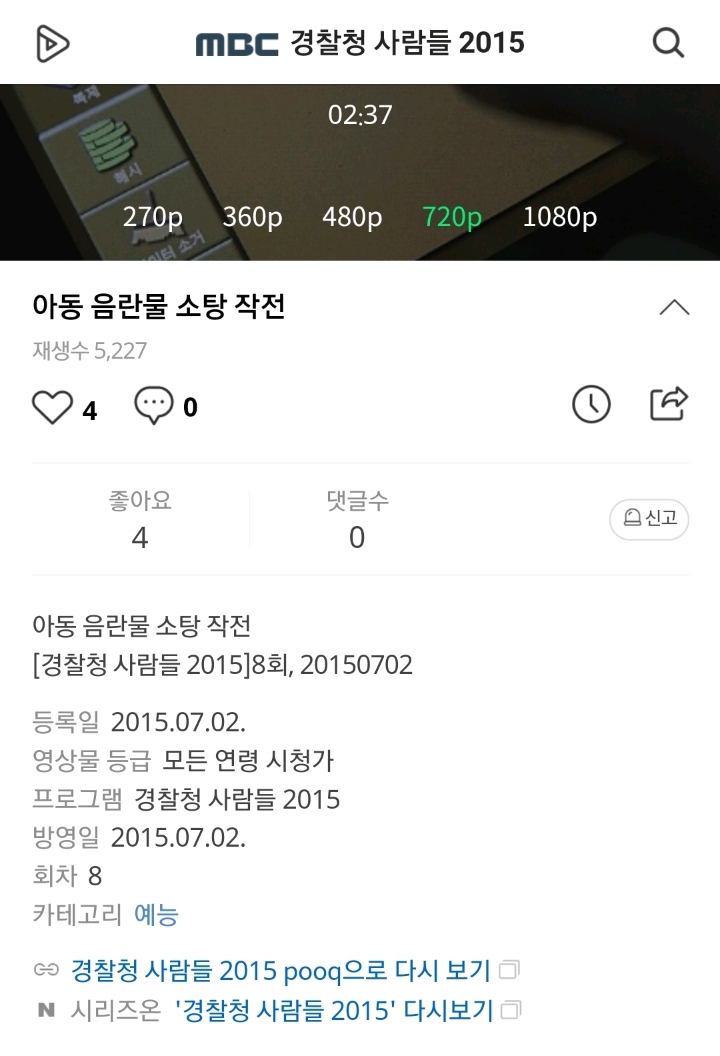Open 경찰청 사람들 2015 pooq replay link
The width and height of the screenshot is (720, 1056).
tap(280, 970)
